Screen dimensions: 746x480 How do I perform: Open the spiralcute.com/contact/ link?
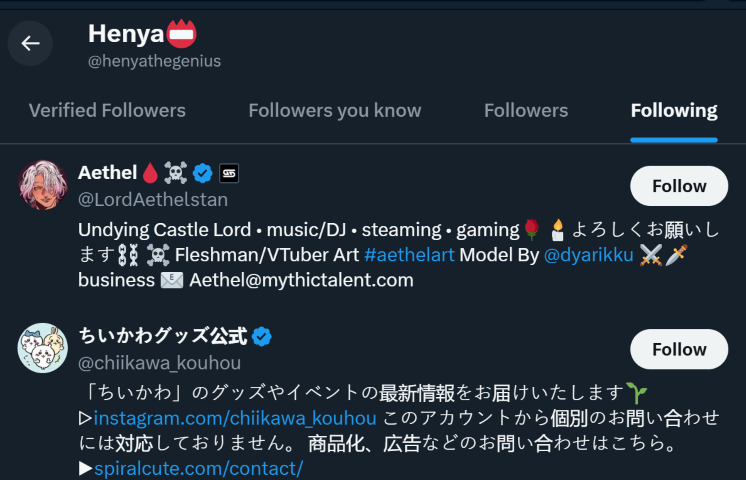[198, 468]
